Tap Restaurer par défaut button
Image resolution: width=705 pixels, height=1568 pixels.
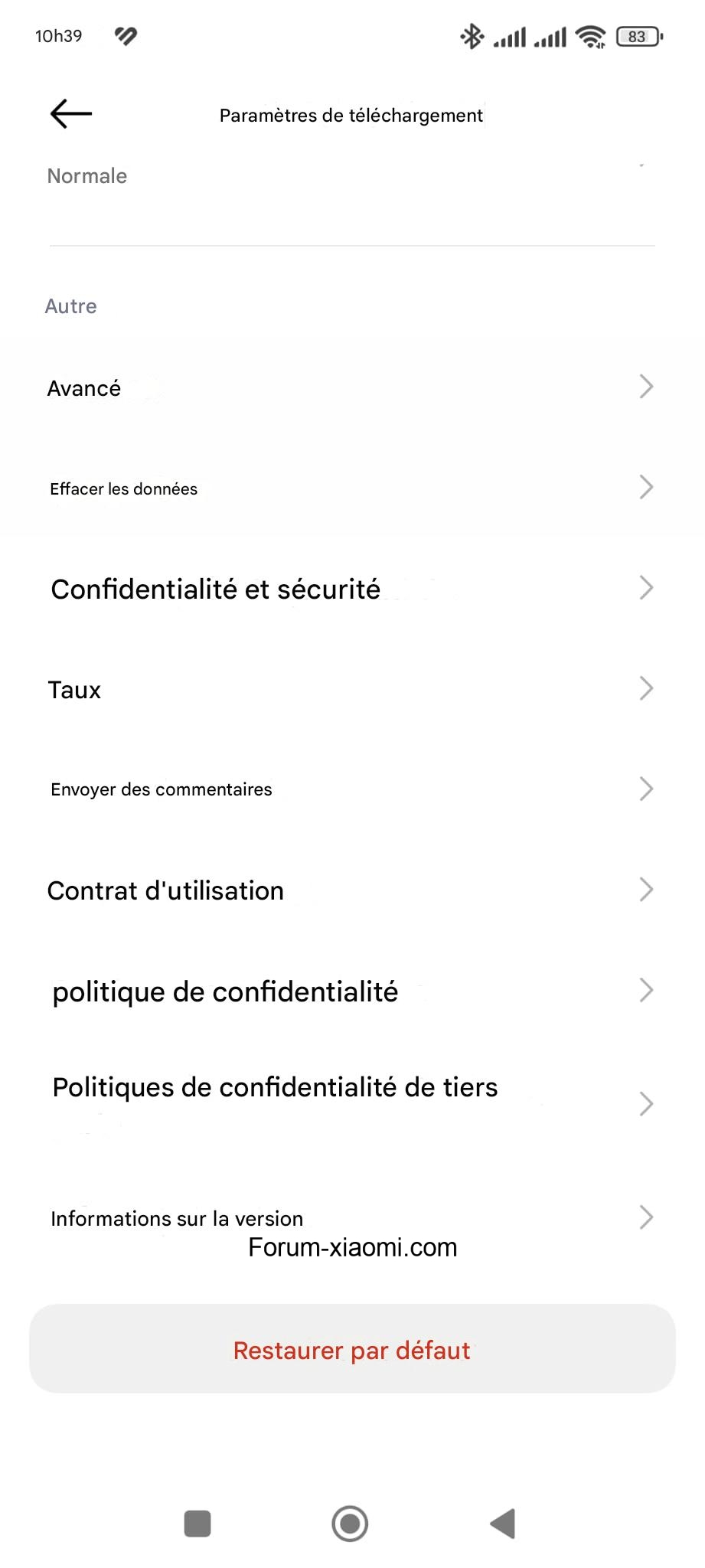(x=352, y=1349)
